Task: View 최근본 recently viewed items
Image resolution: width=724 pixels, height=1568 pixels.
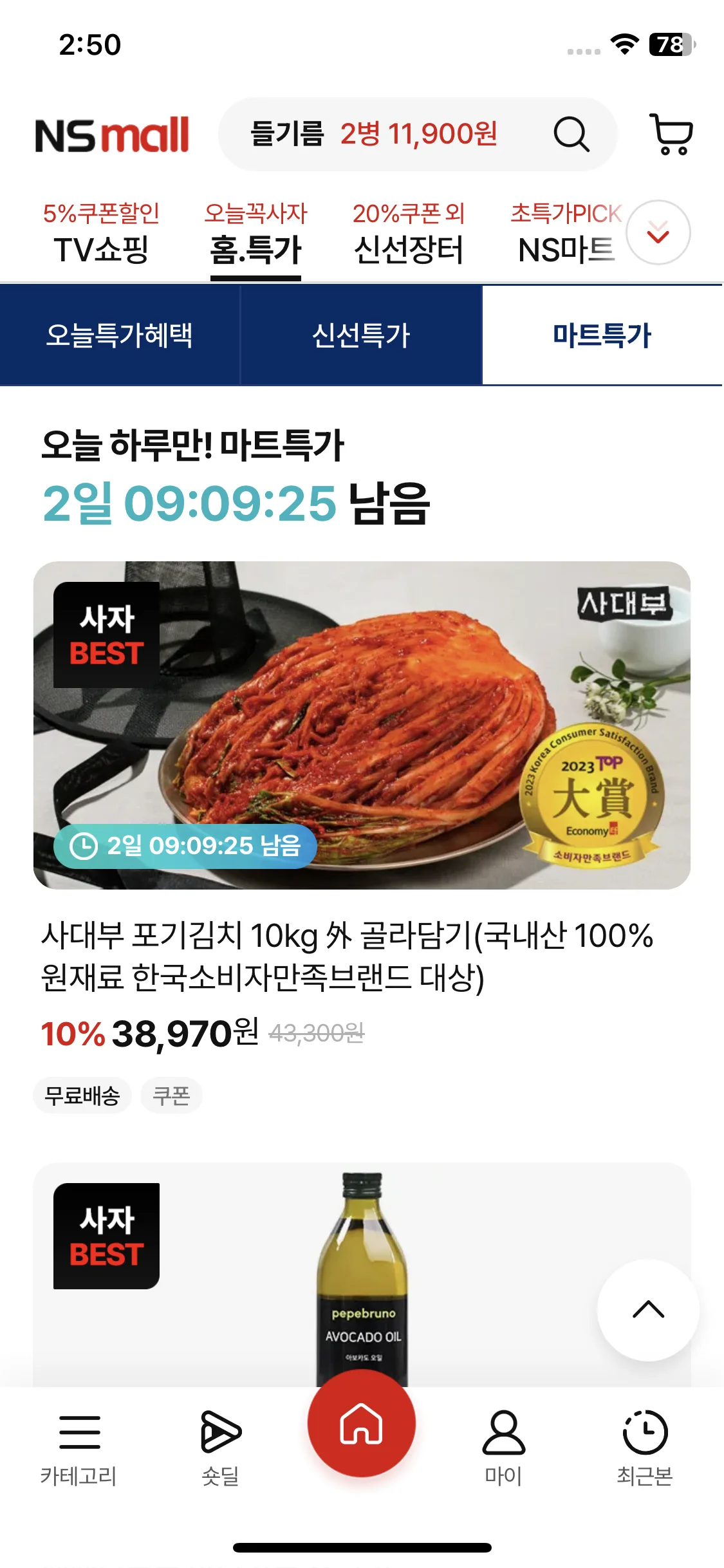Action: pyautogui.click(x=645, y=1448)
